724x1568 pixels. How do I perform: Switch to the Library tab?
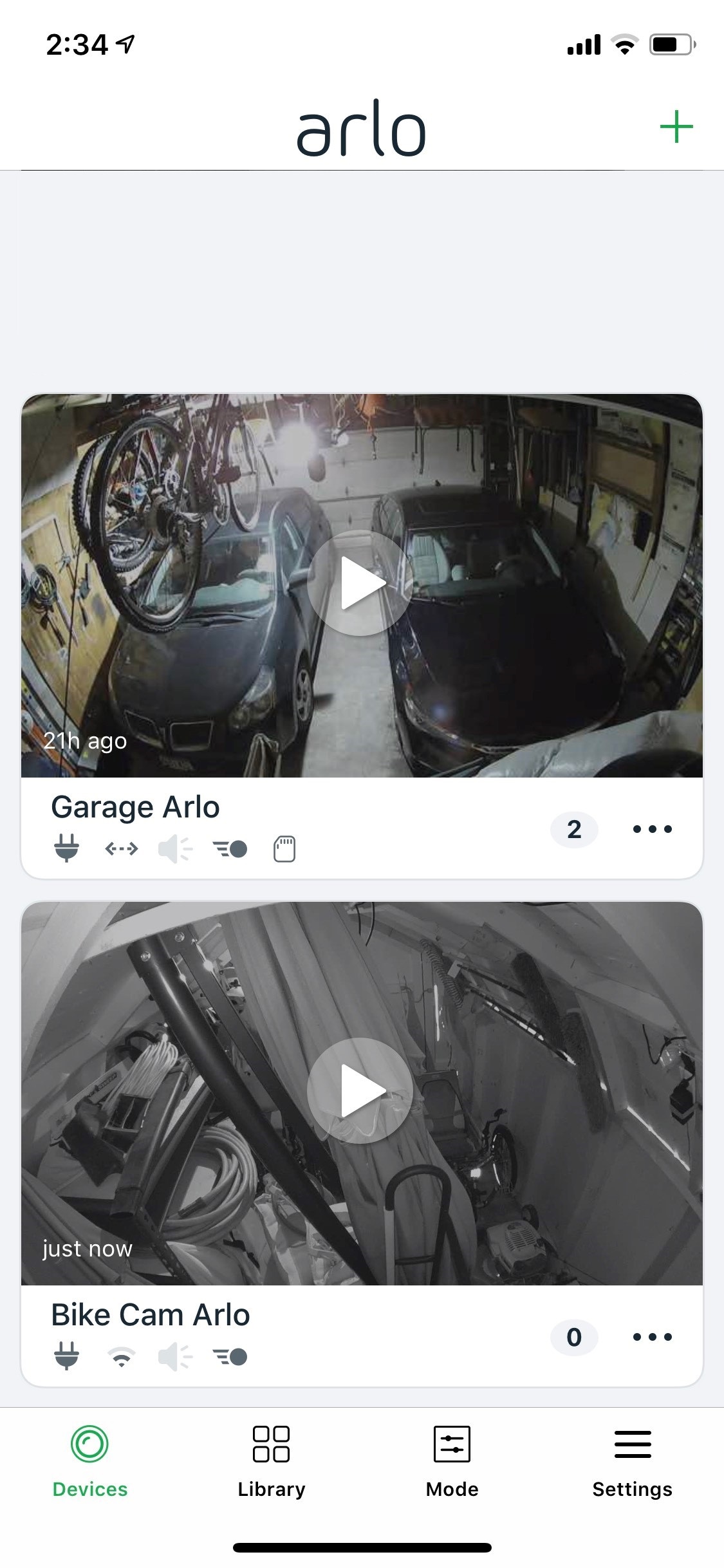point(271,1461)
